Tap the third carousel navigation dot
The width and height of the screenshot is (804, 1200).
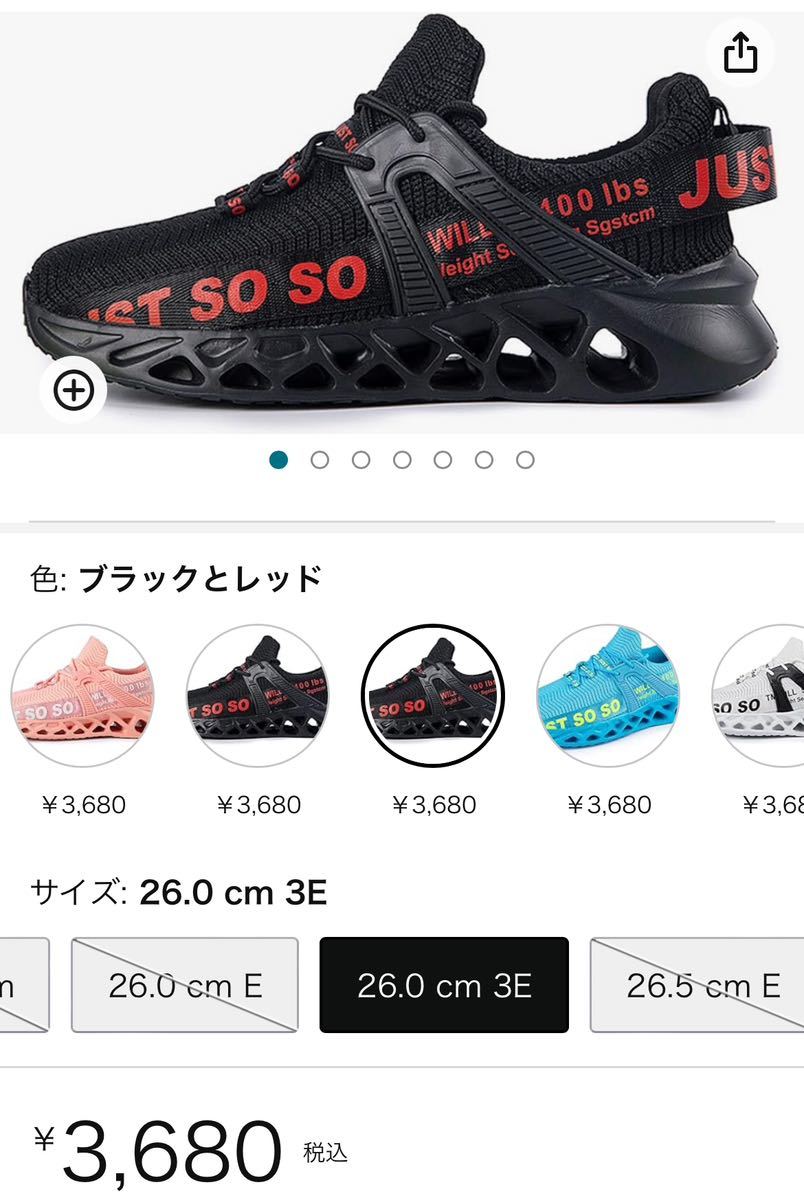361,461
